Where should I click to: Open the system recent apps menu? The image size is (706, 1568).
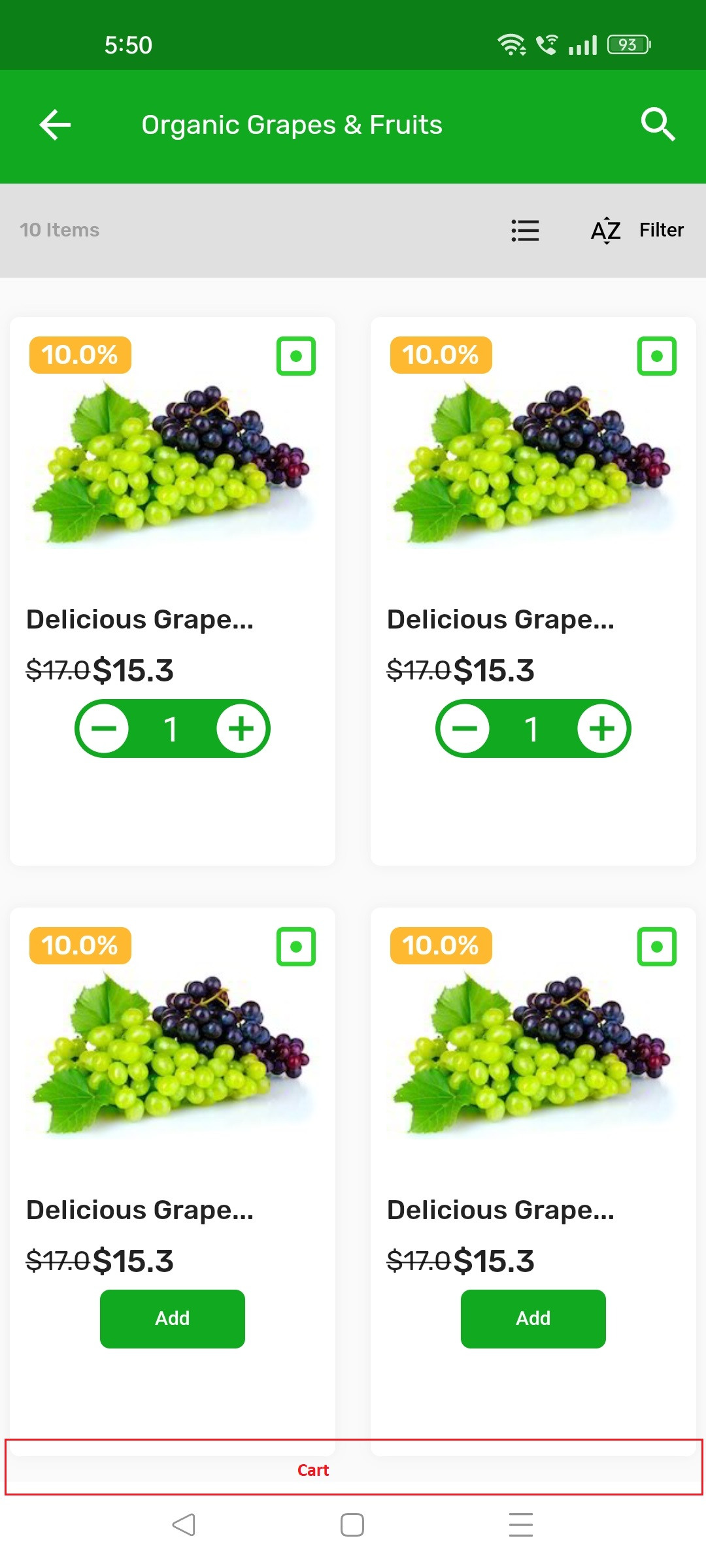click(x=521, y=1526)
